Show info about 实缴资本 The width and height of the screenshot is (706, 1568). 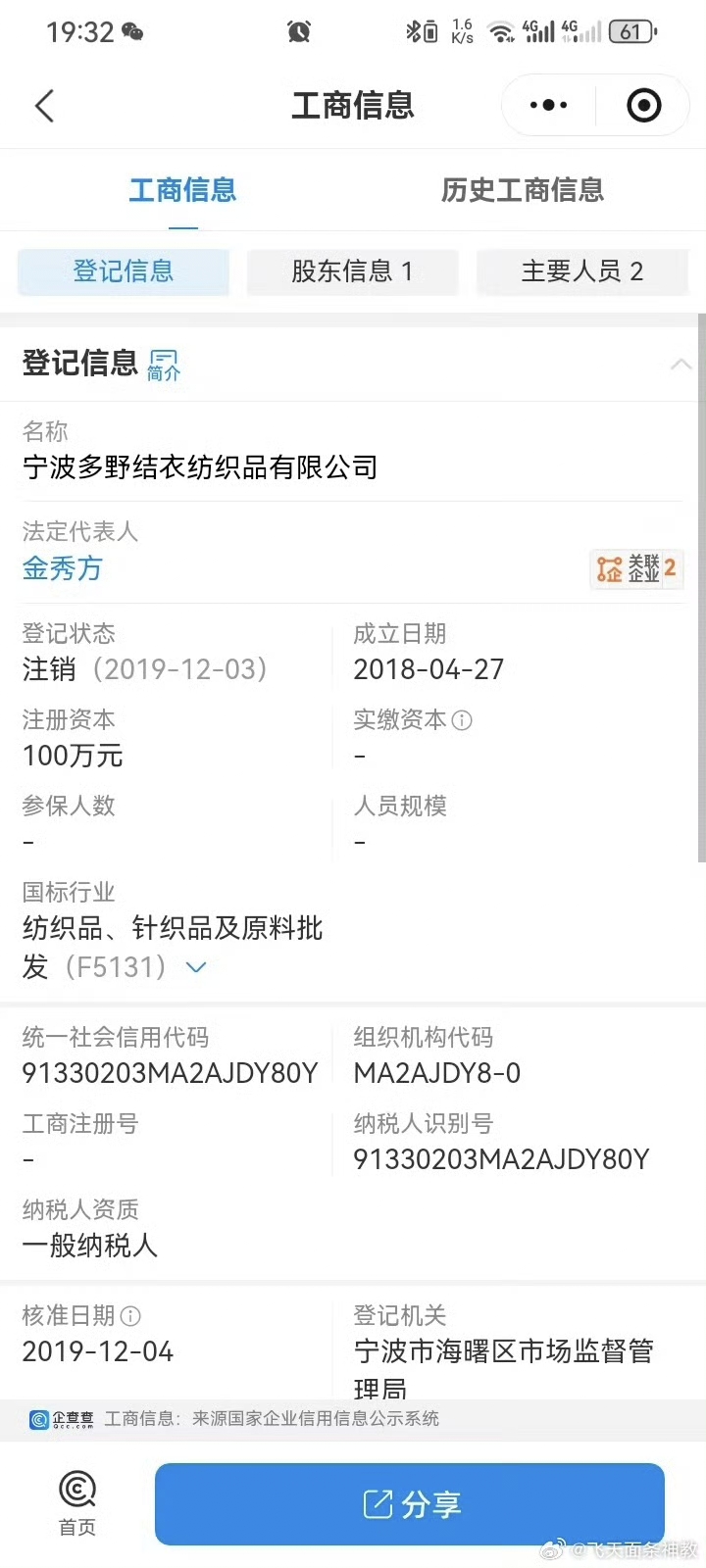(x=462, y=720)
